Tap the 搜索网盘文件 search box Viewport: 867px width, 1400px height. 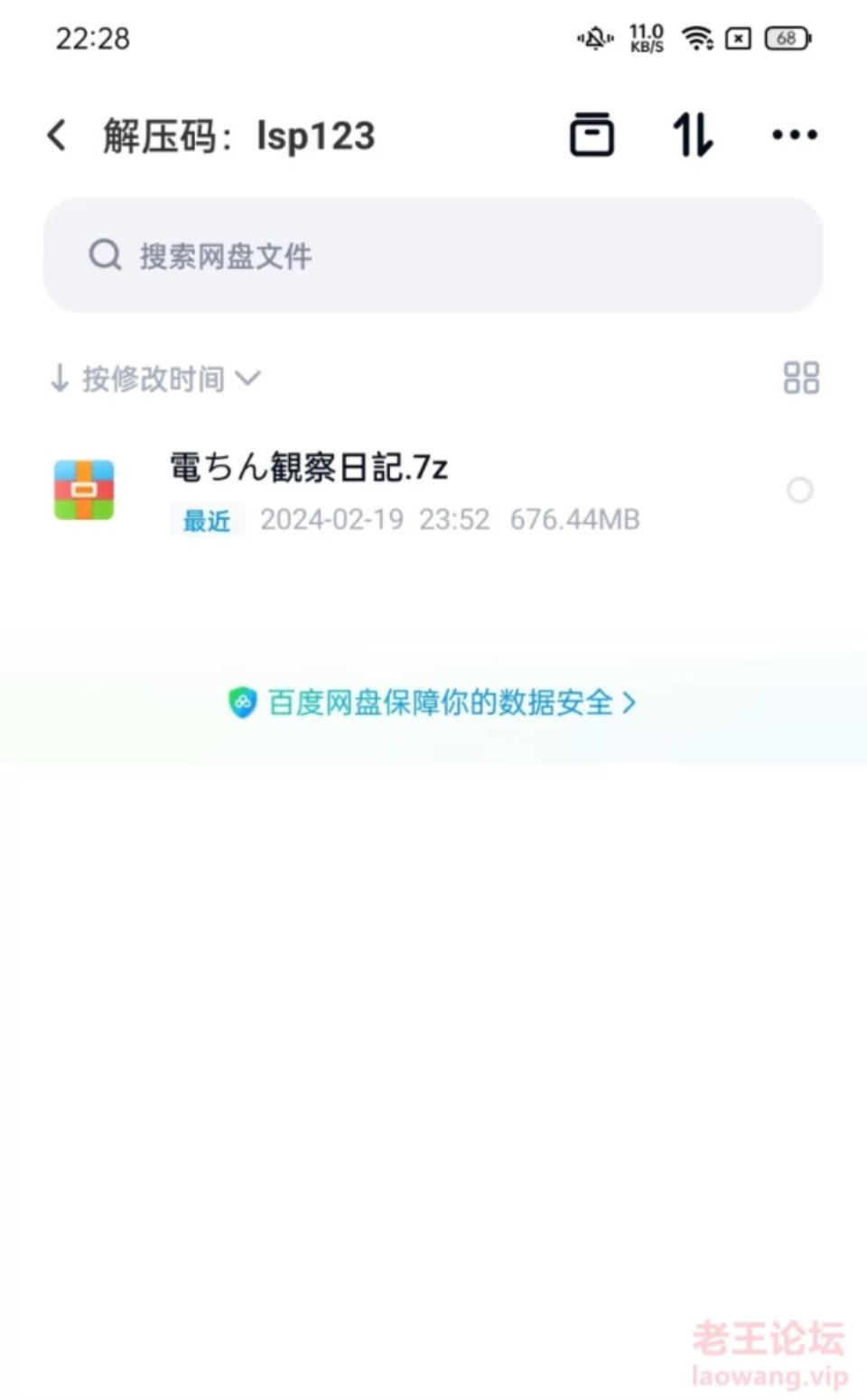tap(433, 256)
